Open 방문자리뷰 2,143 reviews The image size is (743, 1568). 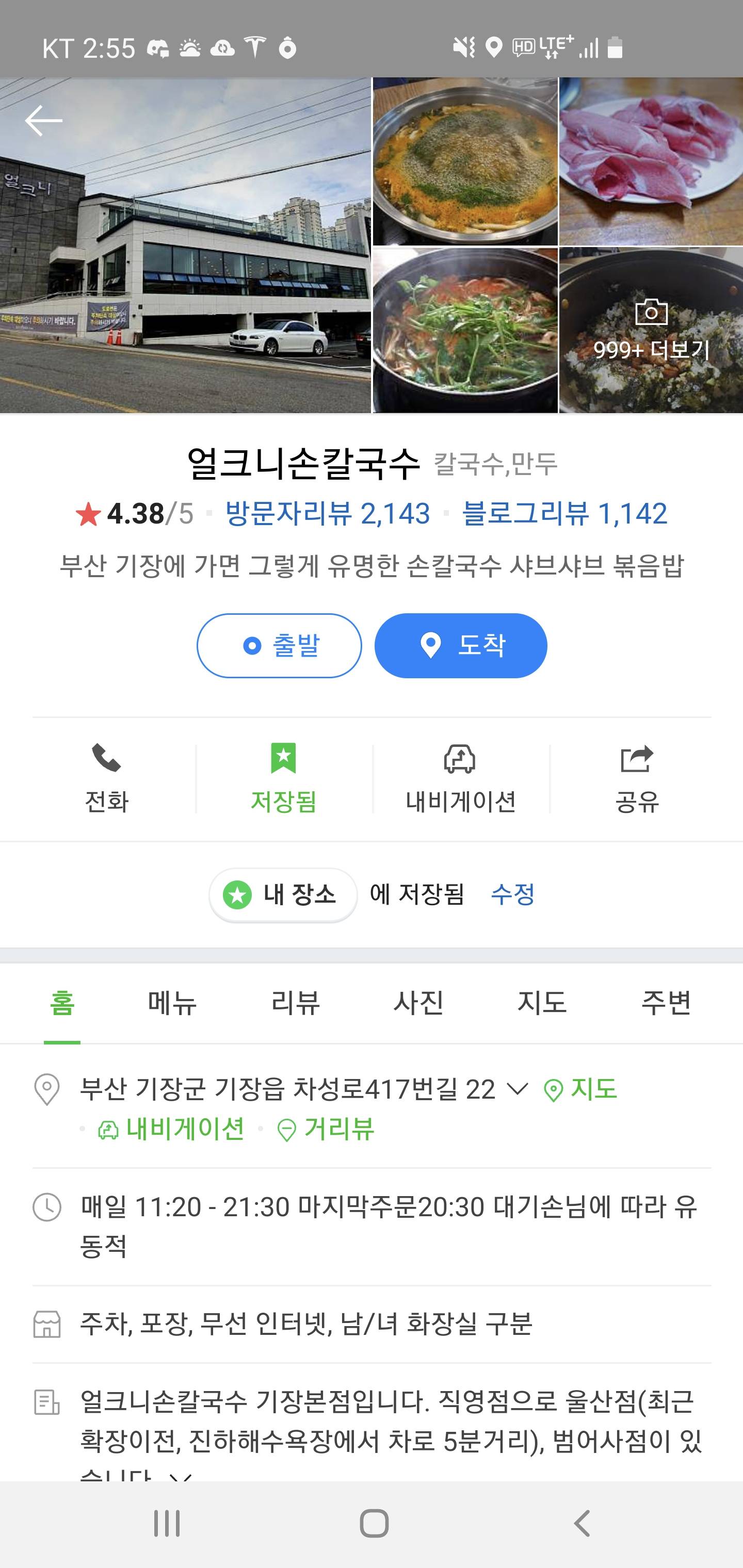pyautogui.click(x=328, y=514)
